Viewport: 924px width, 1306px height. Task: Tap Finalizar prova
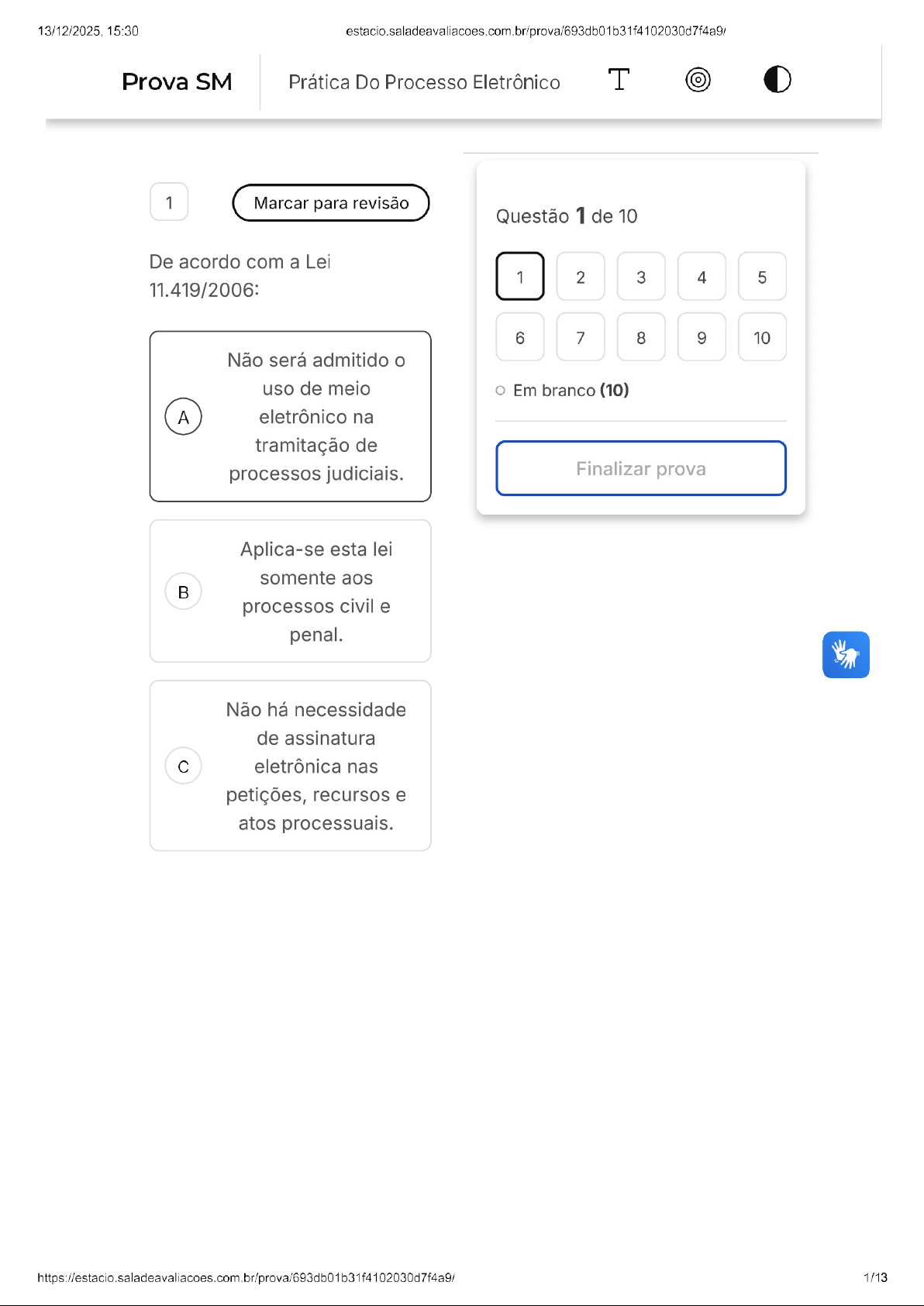point(641,468)
